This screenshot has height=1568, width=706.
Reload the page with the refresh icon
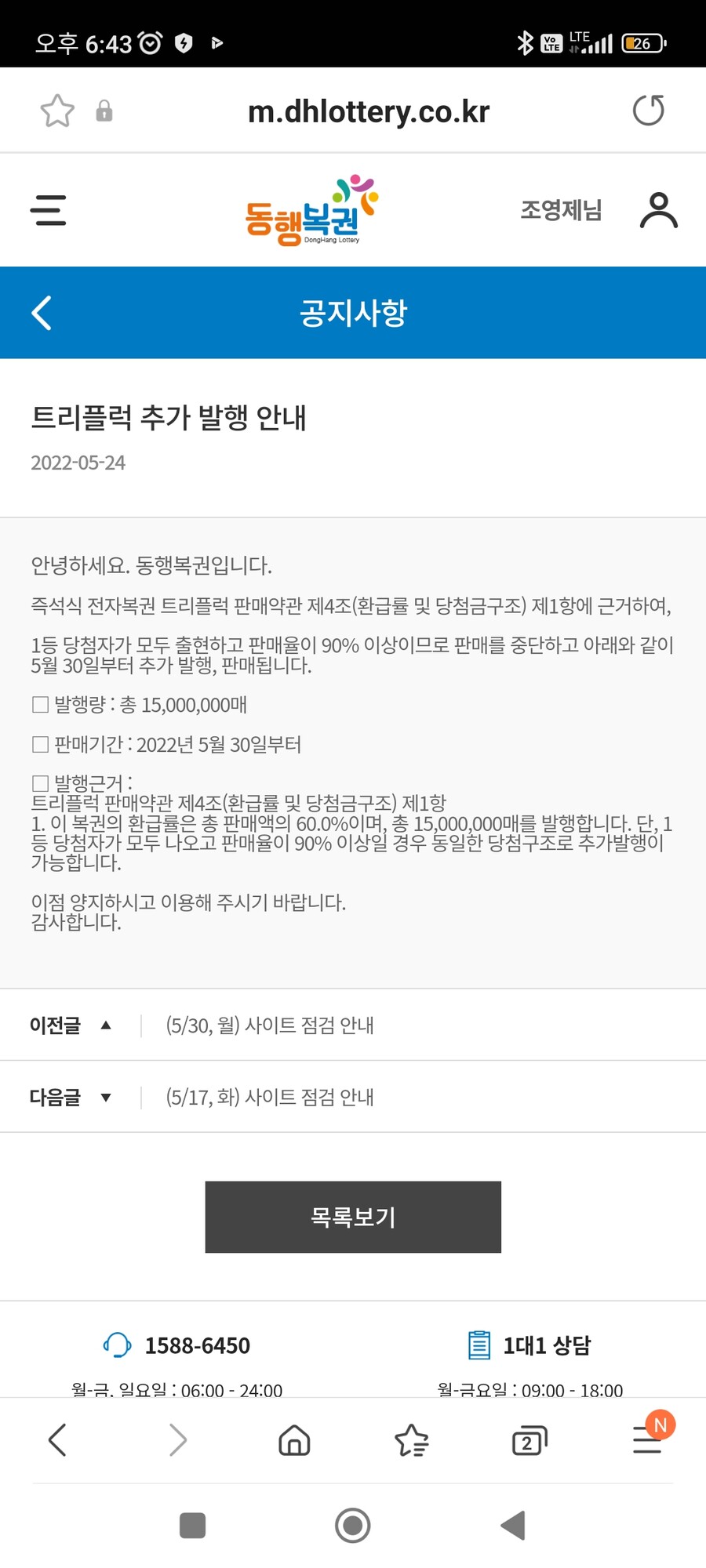(x=648, y=110)
